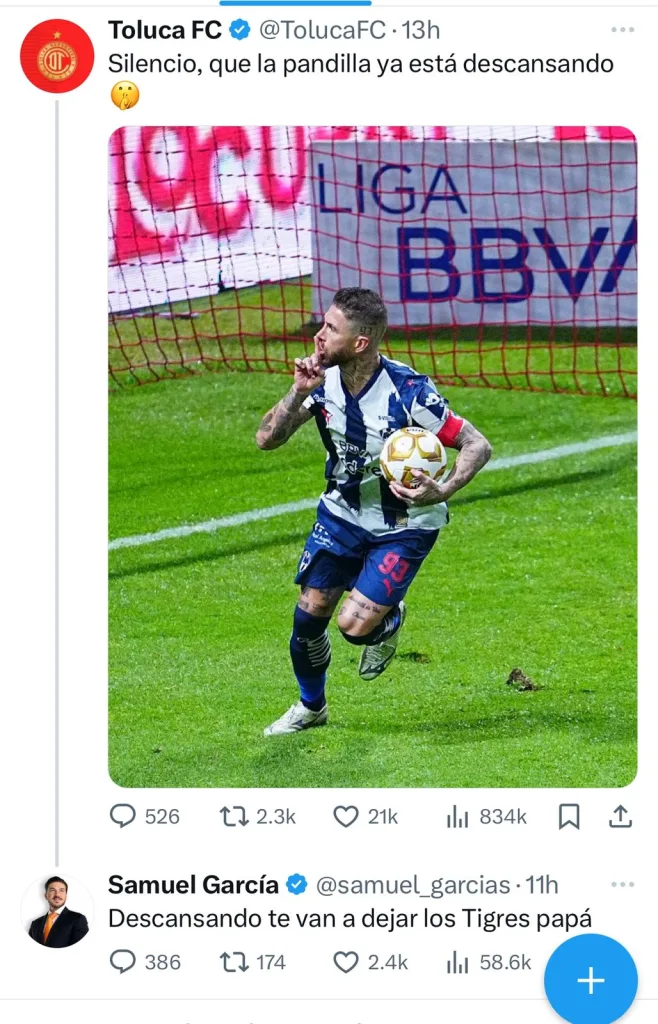The width and height of the screenshot is (658, 1024).
Task: Open overflow menu on Samuel García's reply
Action: pos(622,885)
